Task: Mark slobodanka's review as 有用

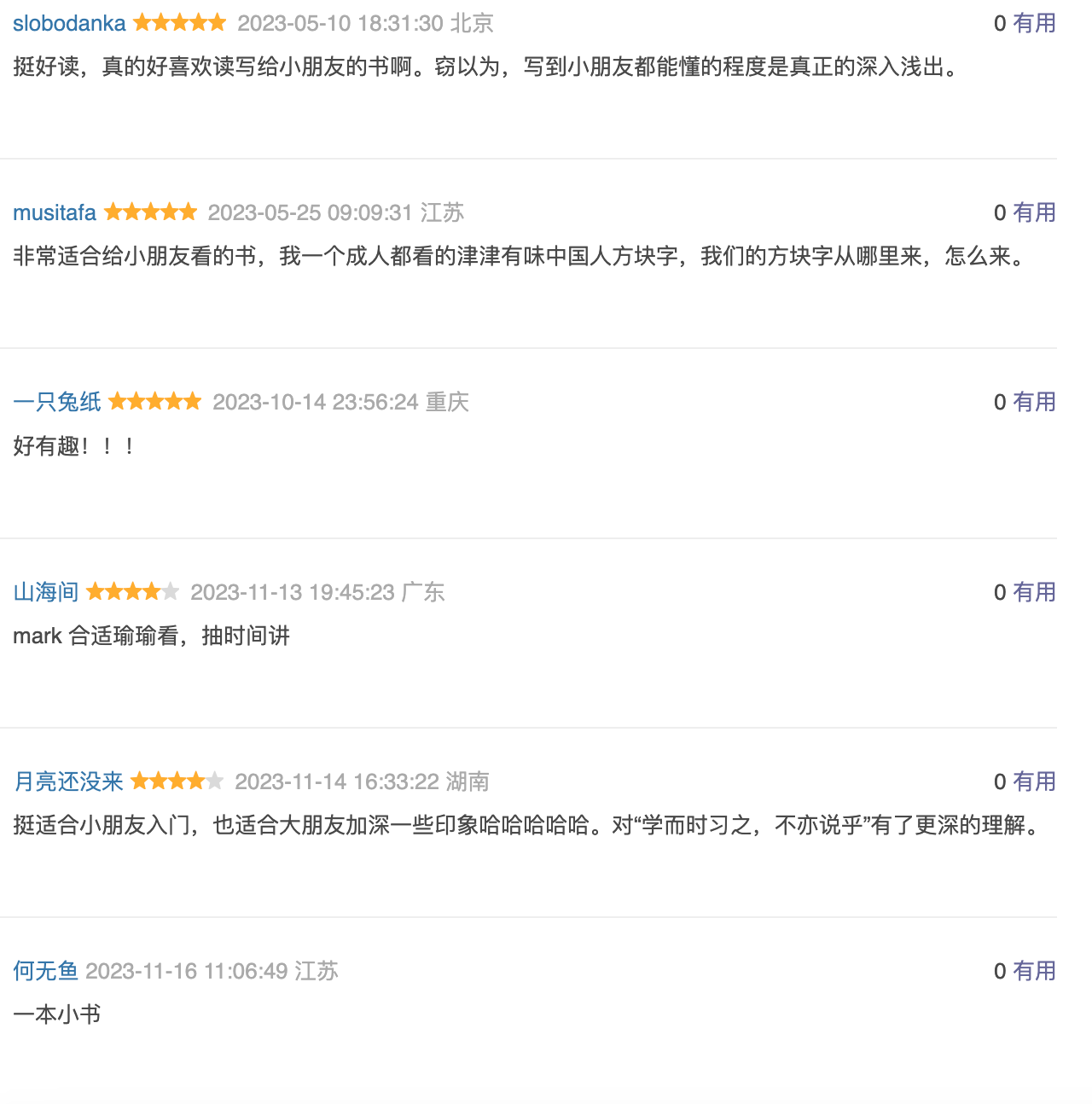Action: [1033, 23]
